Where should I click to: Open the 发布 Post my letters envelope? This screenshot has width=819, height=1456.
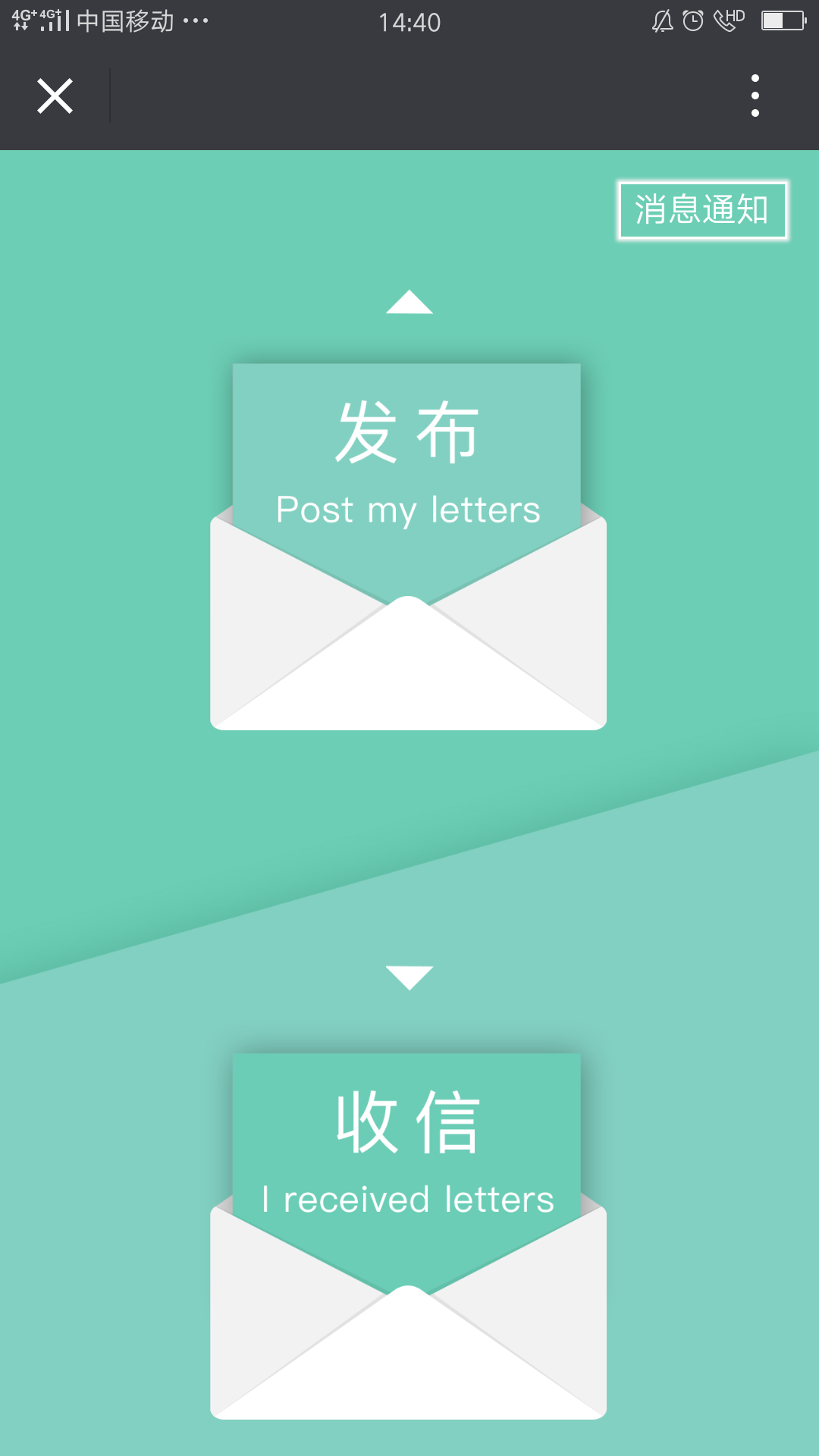click(408, 546)
